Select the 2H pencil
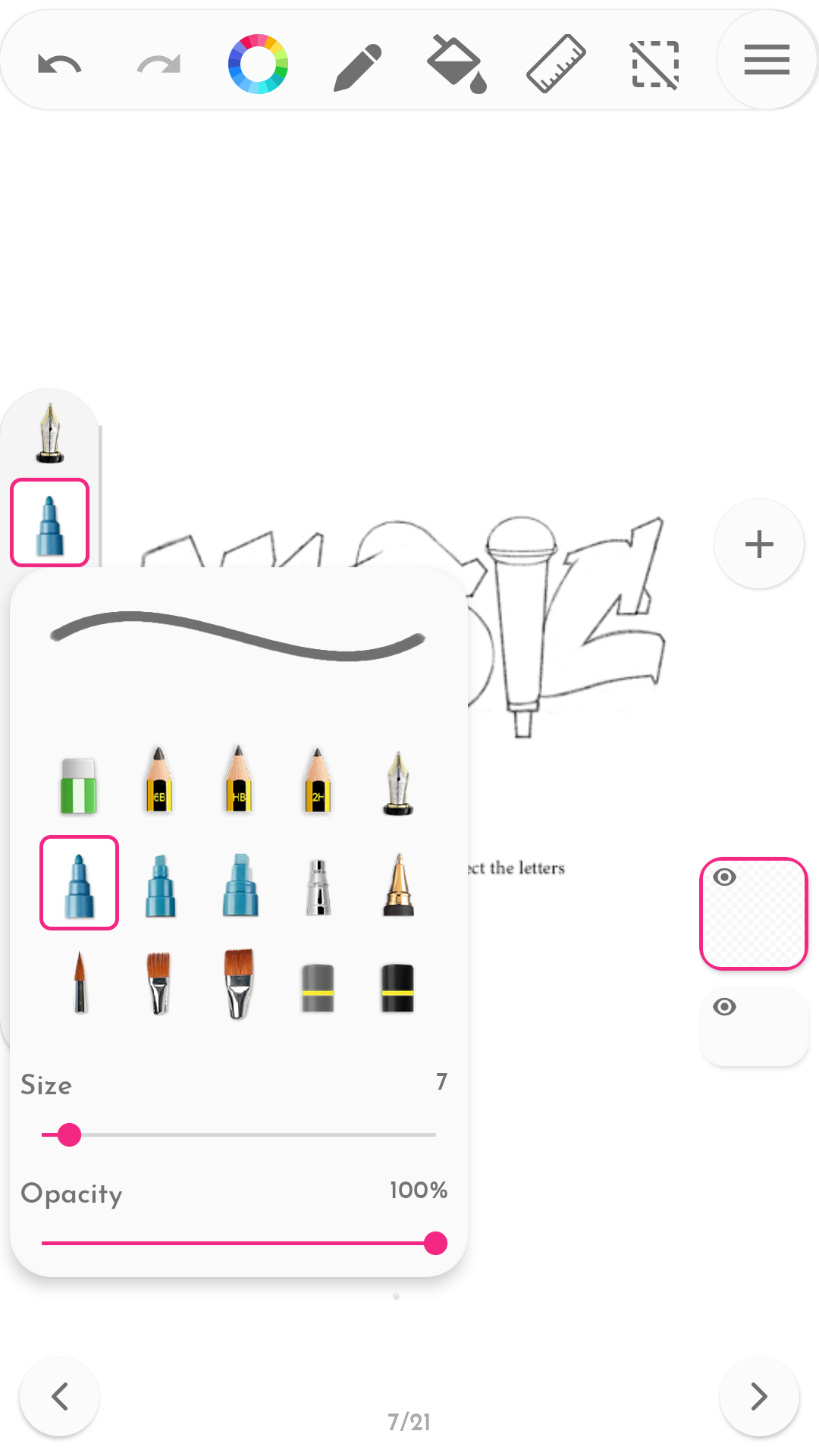This screenshot has width=819, height=1456. point(318,781)
